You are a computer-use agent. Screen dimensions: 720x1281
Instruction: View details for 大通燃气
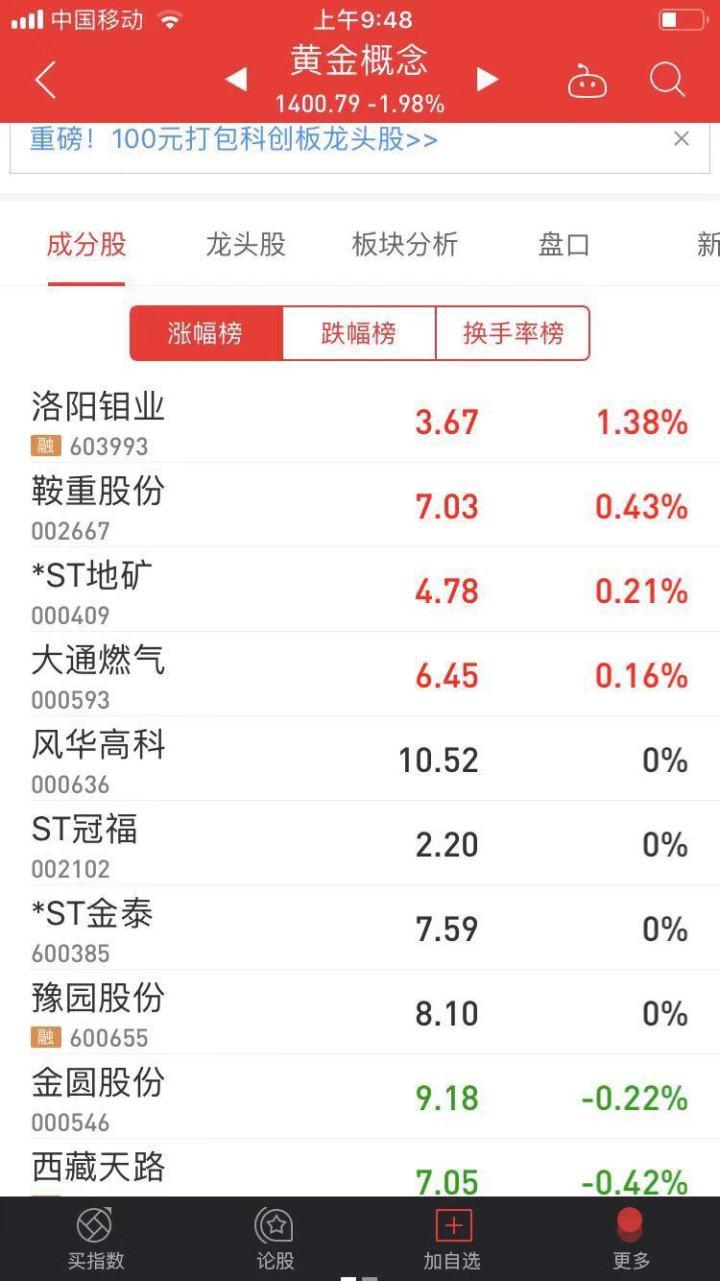360,675
